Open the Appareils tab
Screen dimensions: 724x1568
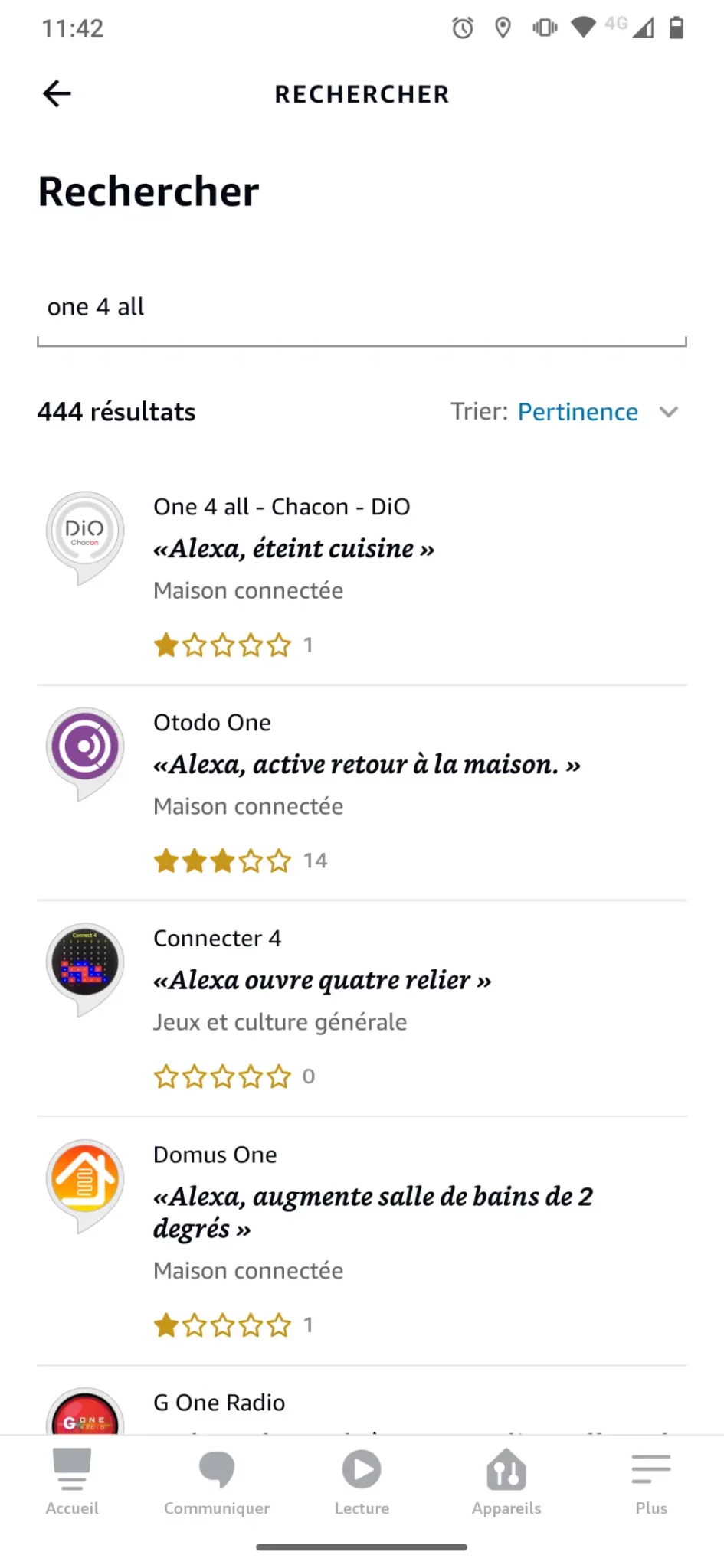pyautogui.click(x=506, y=1482)
